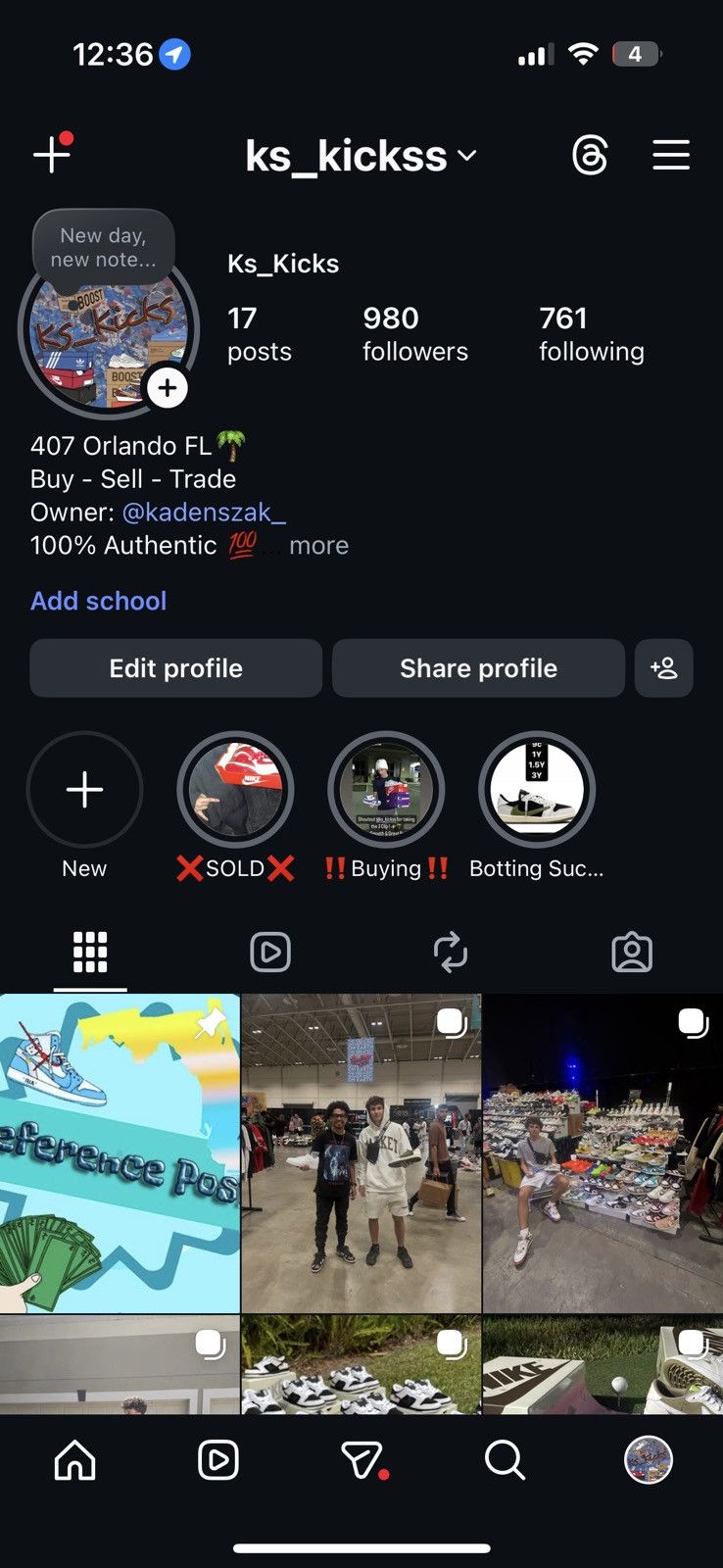Open the discover people icon button
This screenshot has width=723, height=1568.
point(664,668)
